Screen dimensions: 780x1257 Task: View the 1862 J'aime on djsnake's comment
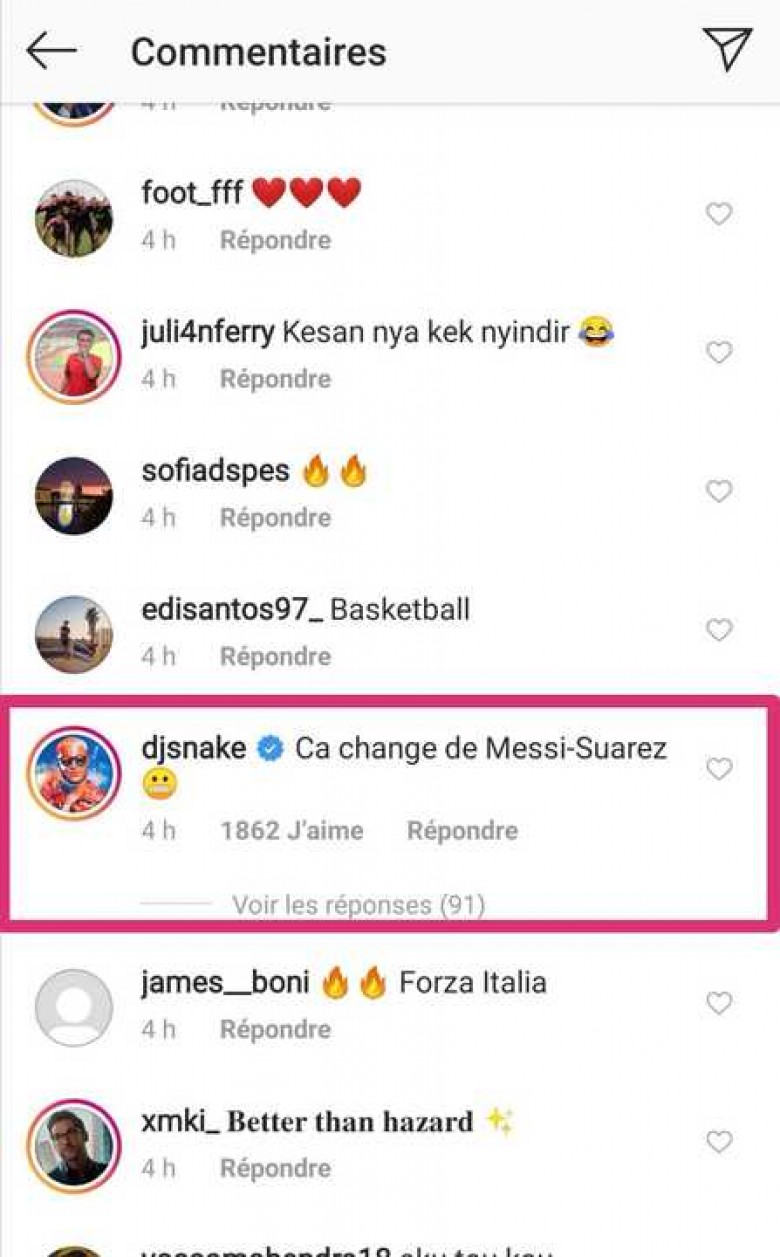coord(291,830)
